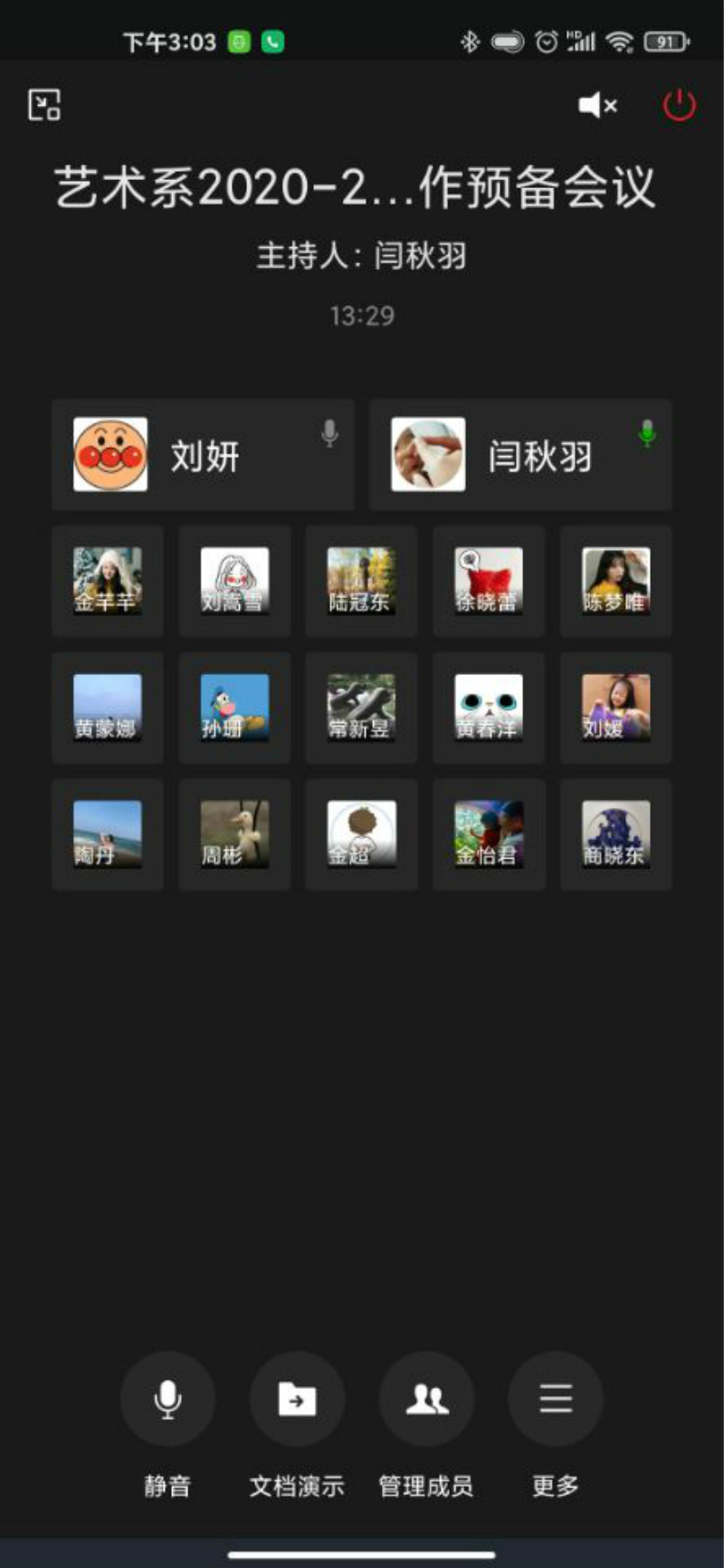Tap participant 黄蒙娜's avatar
This screenshot has height=1568, width=724.
point(108,708)
